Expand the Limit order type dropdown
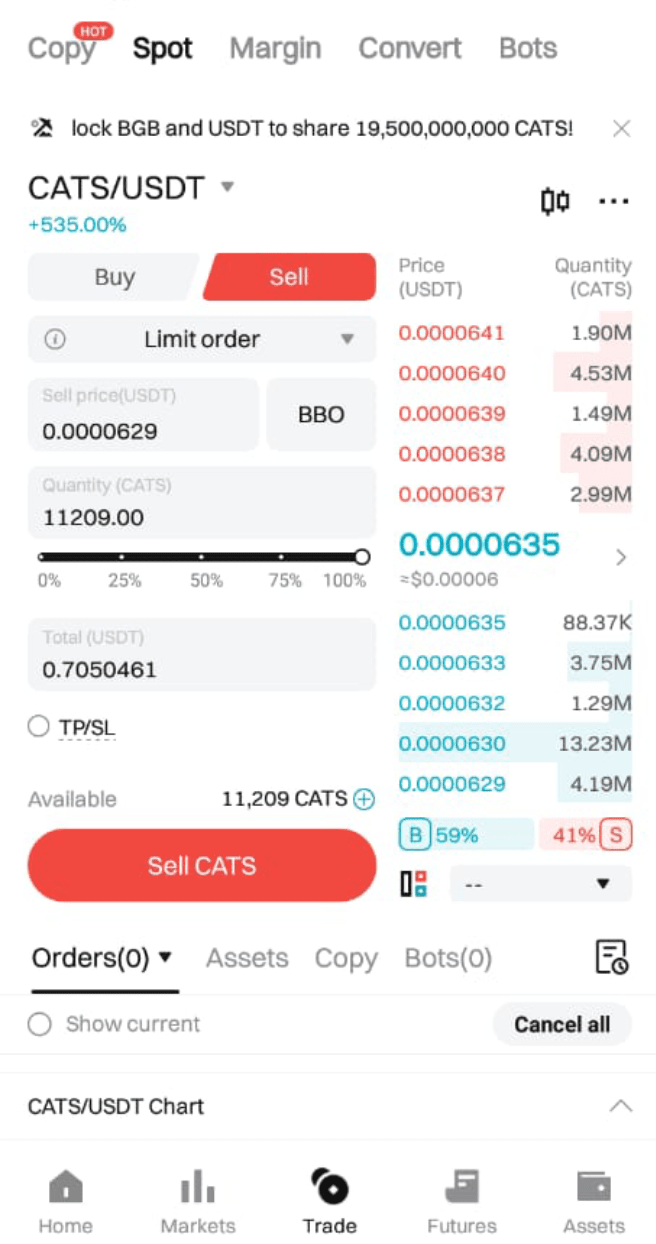Viewport: 656px width, 1244px height. click(x=202, y=339)
